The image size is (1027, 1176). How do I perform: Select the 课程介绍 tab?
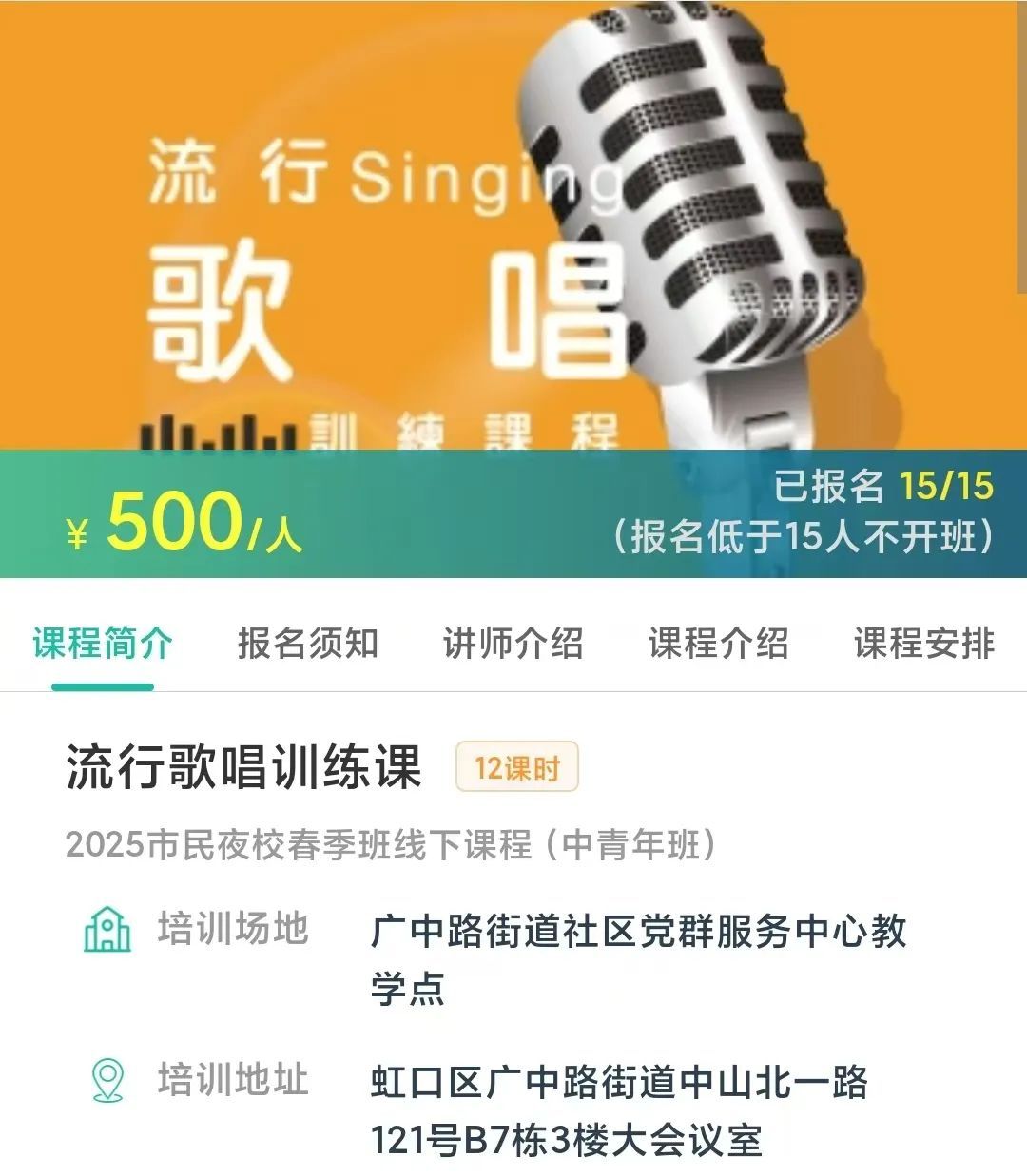click(719, 644)
